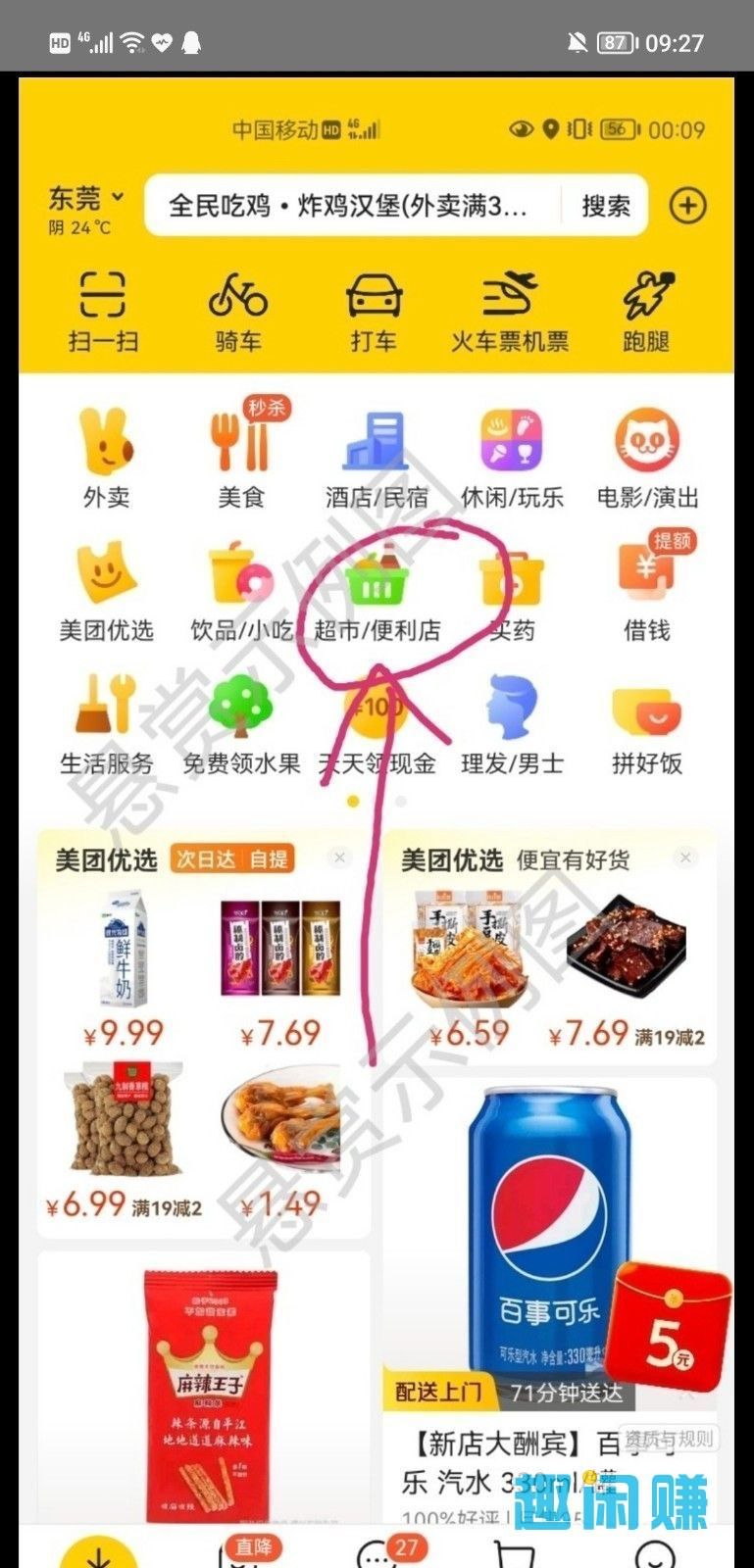Tap the 搜索 button
The height and width of the screenshot is (1568, 754).
605,206
